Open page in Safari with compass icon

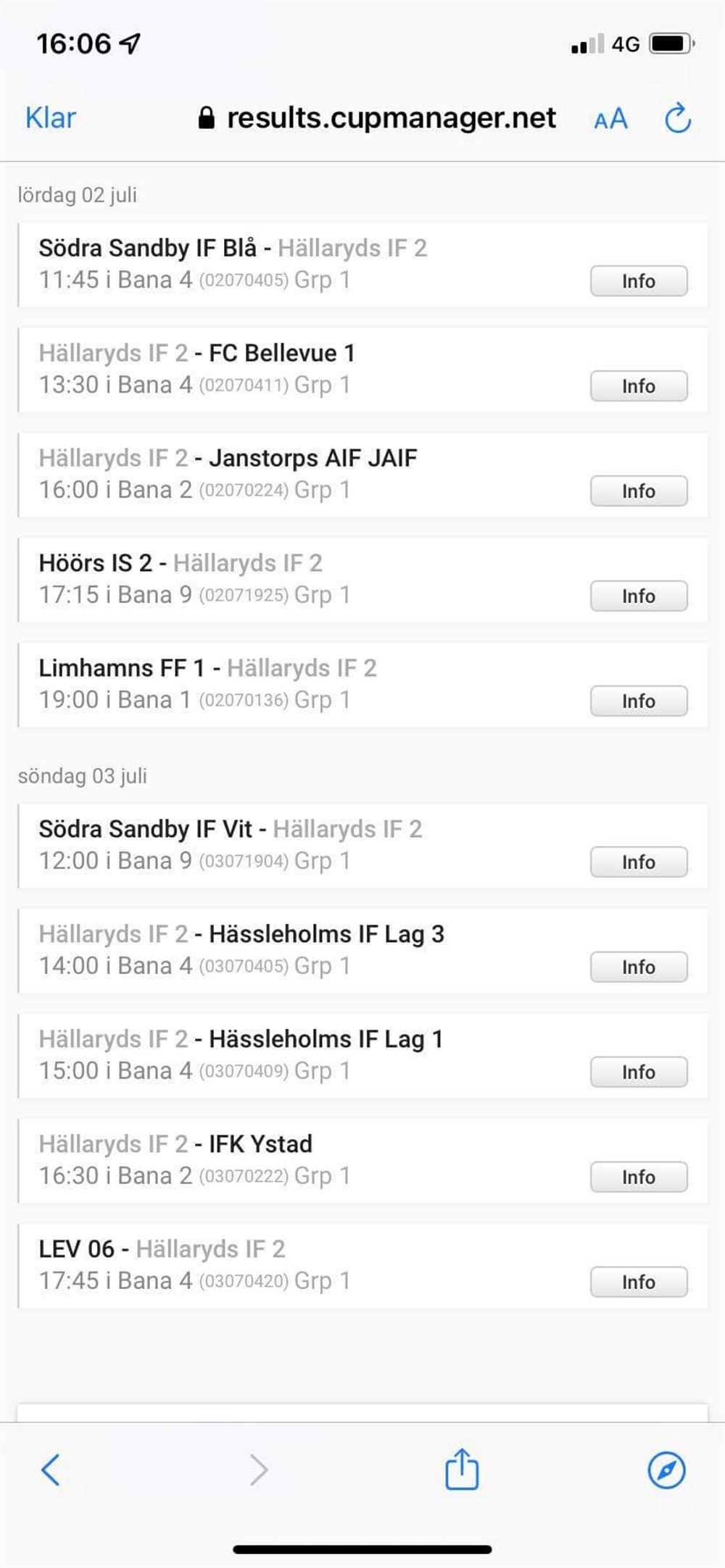coord(666,1470)
